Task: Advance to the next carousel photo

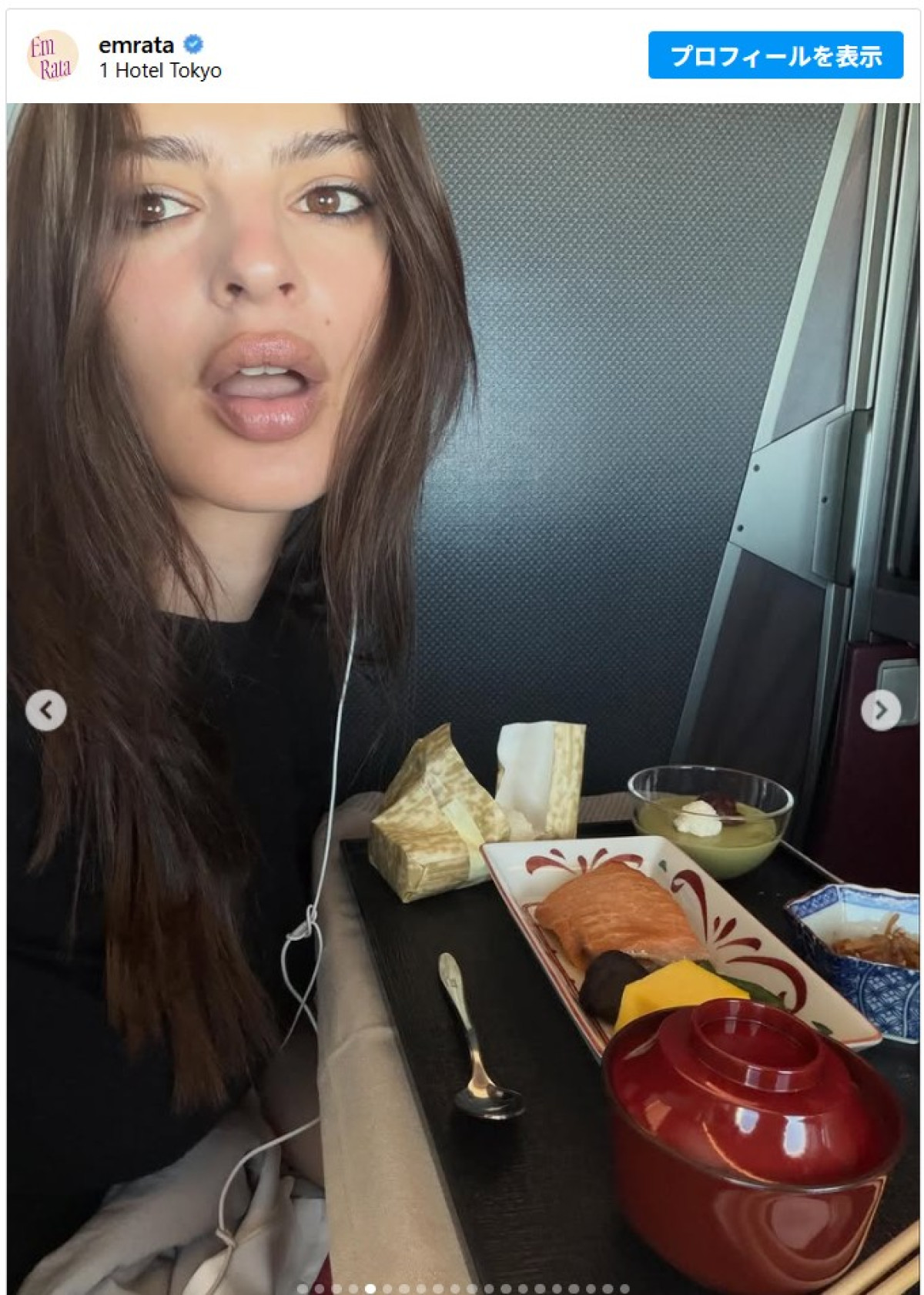Action: [880, 710]
